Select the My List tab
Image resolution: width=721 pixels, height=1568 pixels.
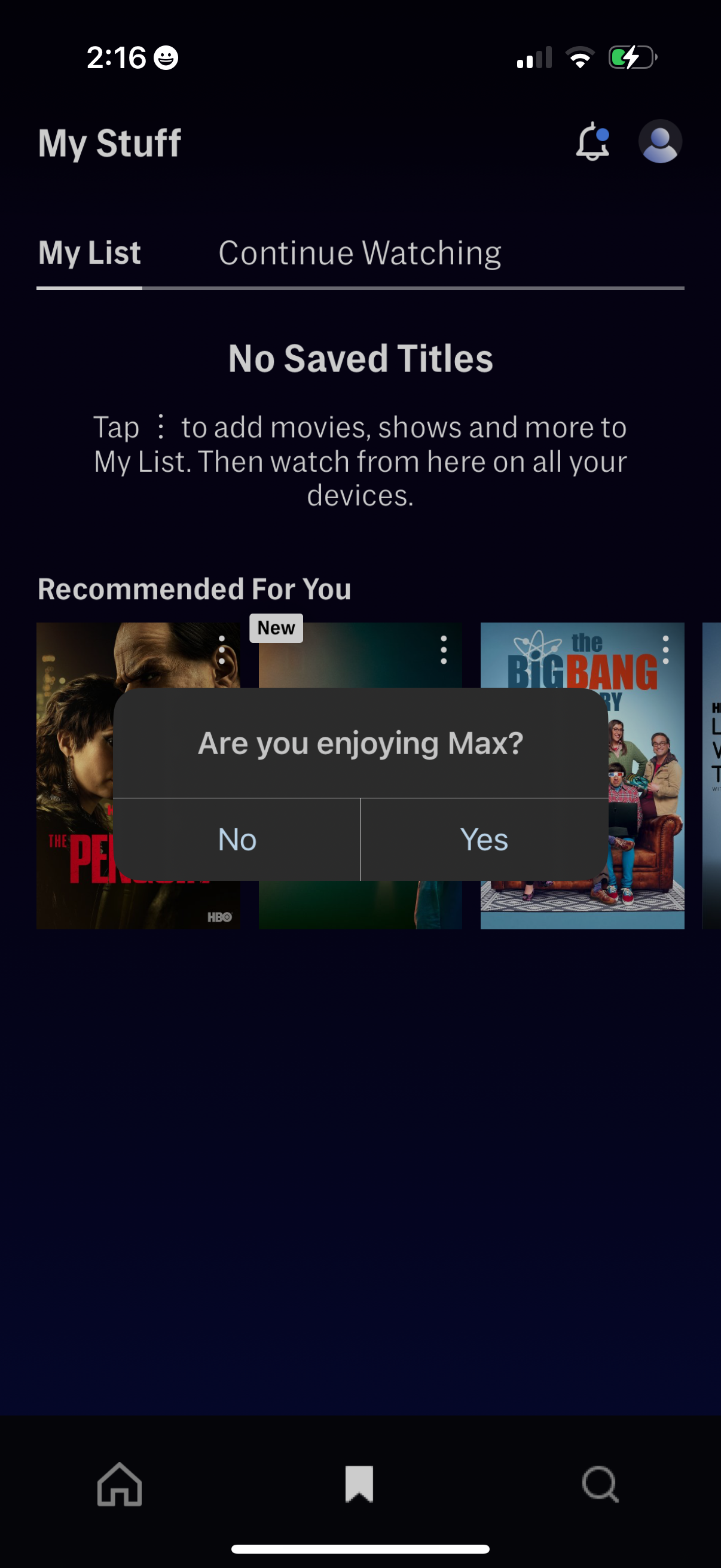(89, 251)
